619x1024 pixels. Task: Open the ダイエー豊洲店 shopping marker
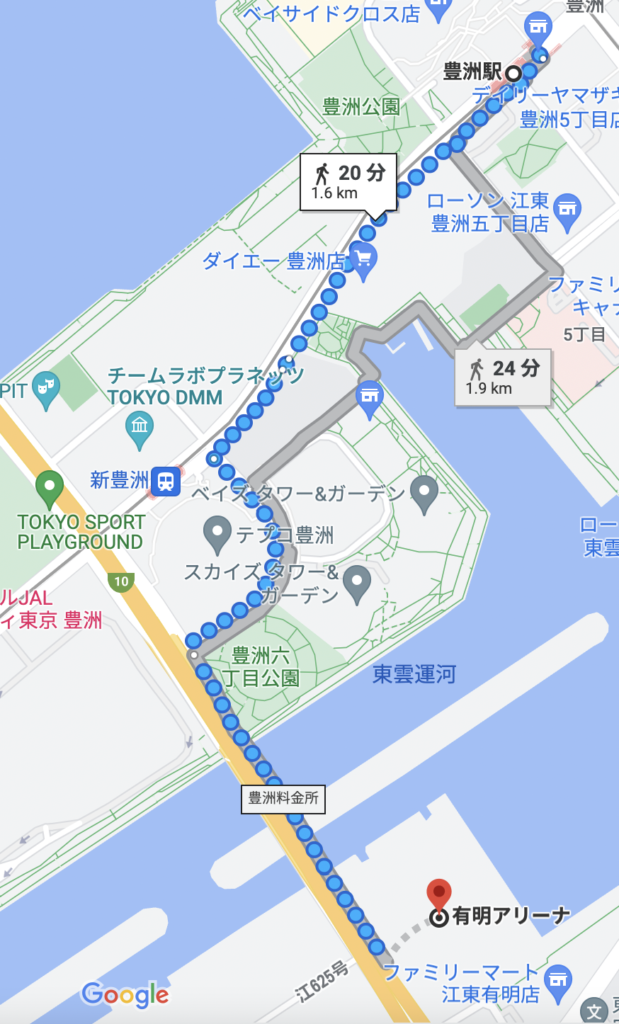pyautogui.click(x=364, y=260)
